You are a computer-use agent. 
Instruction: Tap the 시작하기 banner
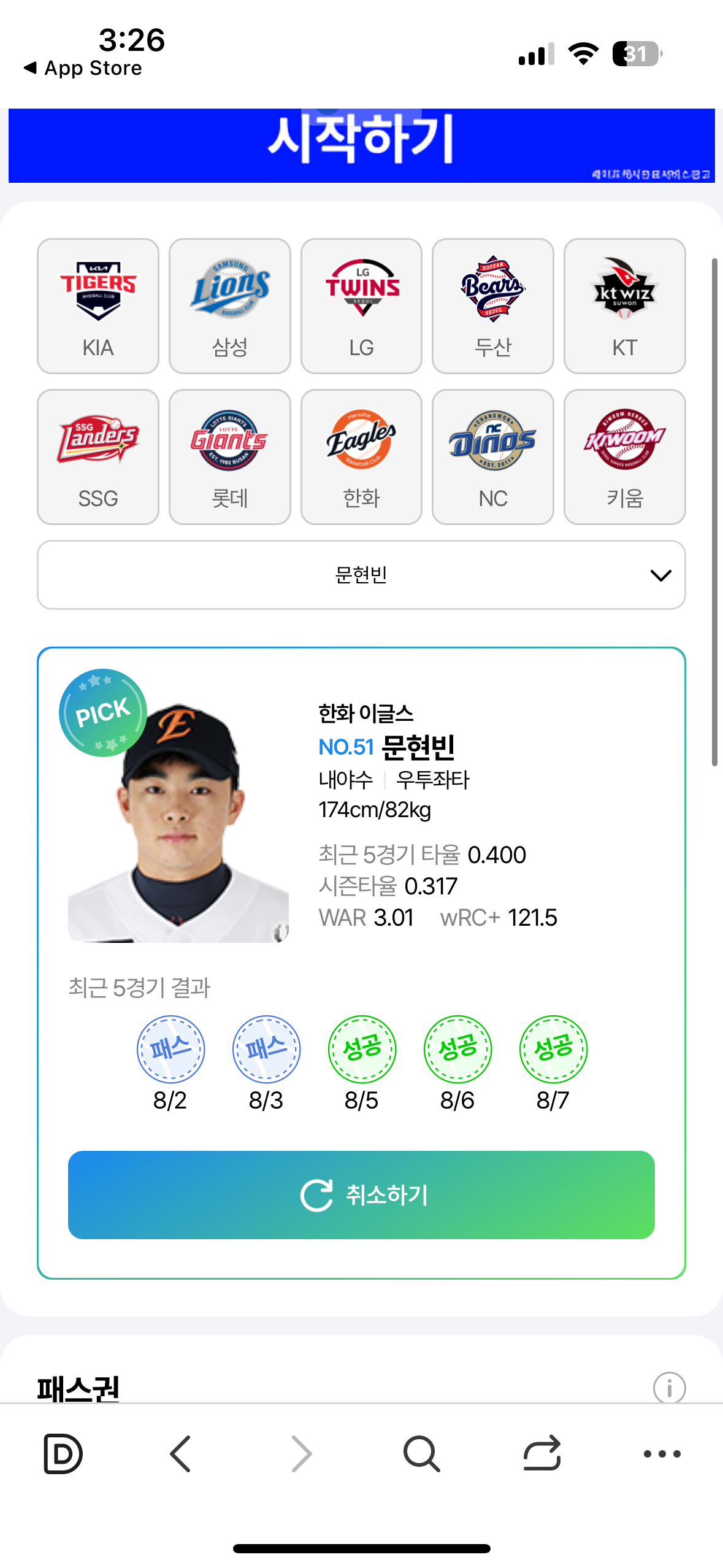361,145
